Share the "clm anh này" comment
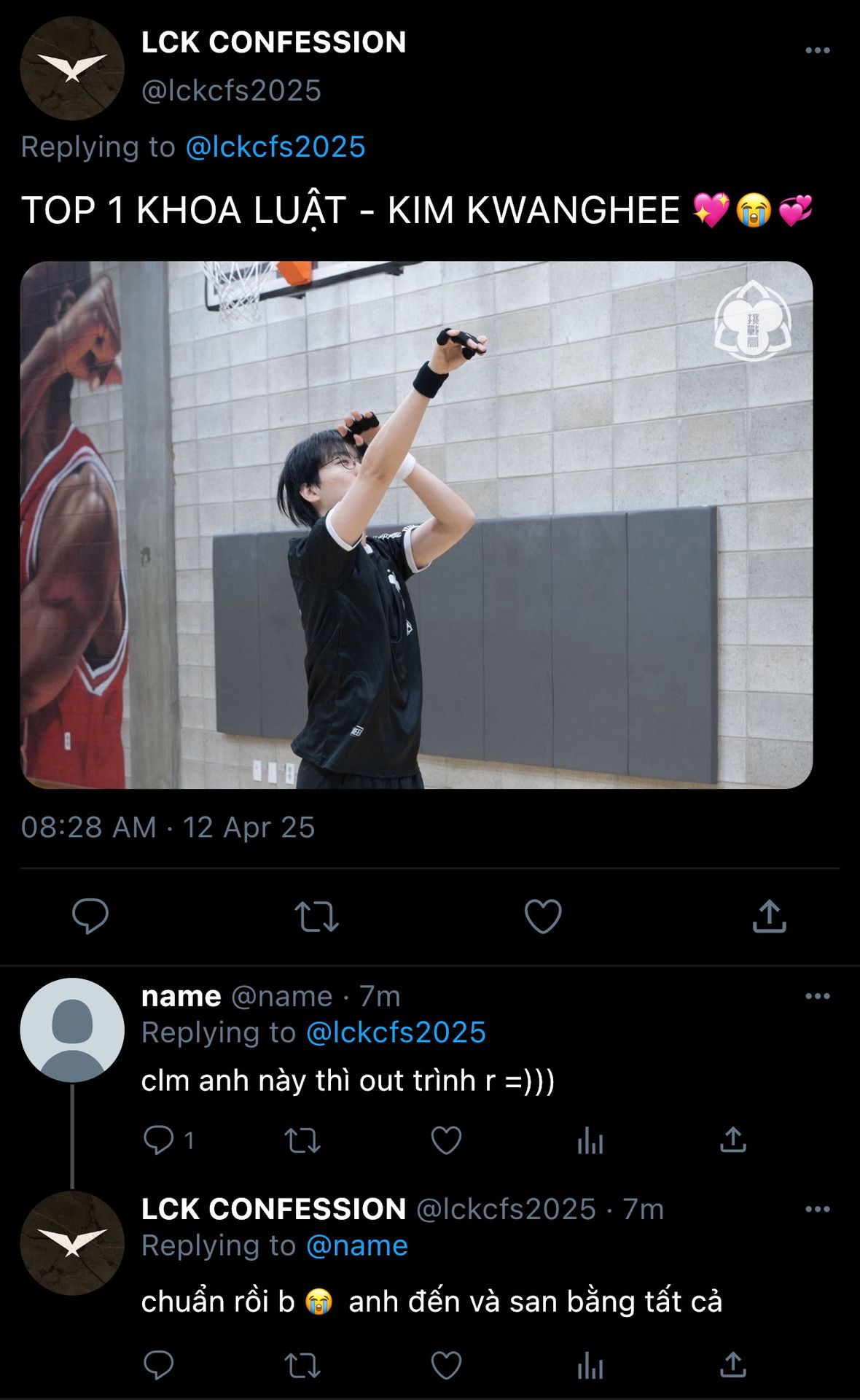The height and width of the screenshot is (1400, 860). point(732,1140)
